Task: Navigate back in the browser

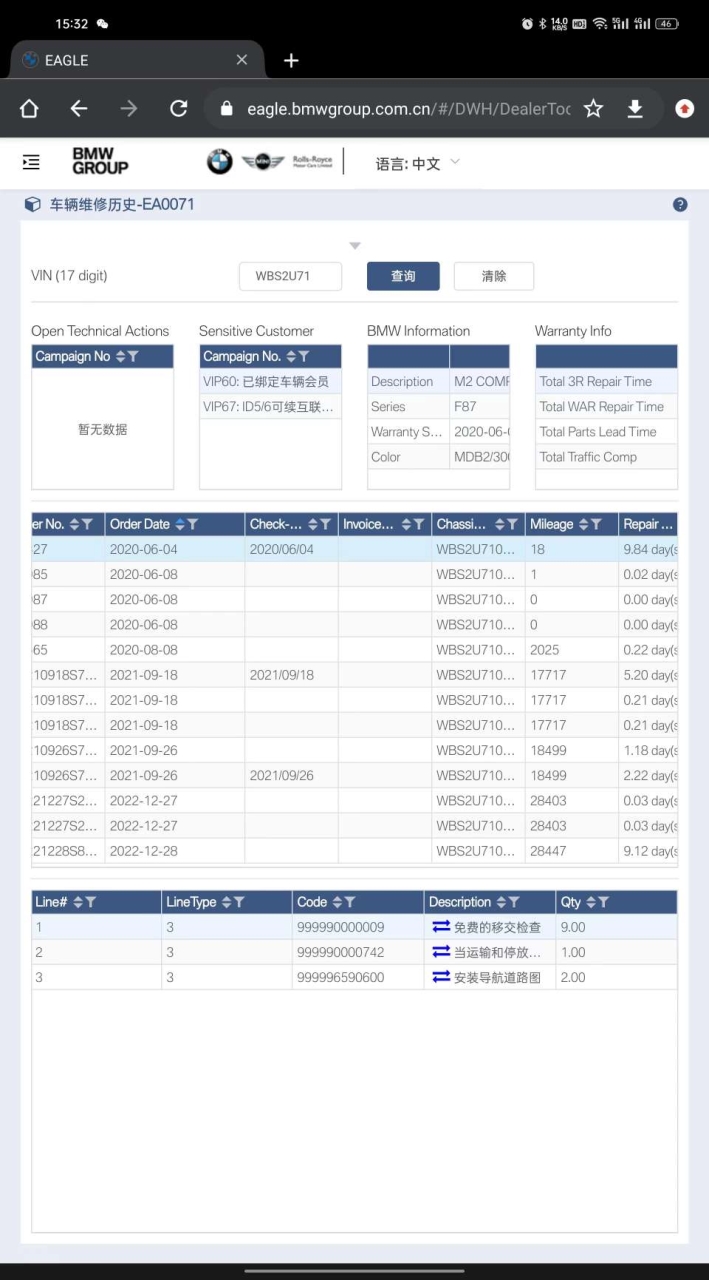Action: pos(79,108)
